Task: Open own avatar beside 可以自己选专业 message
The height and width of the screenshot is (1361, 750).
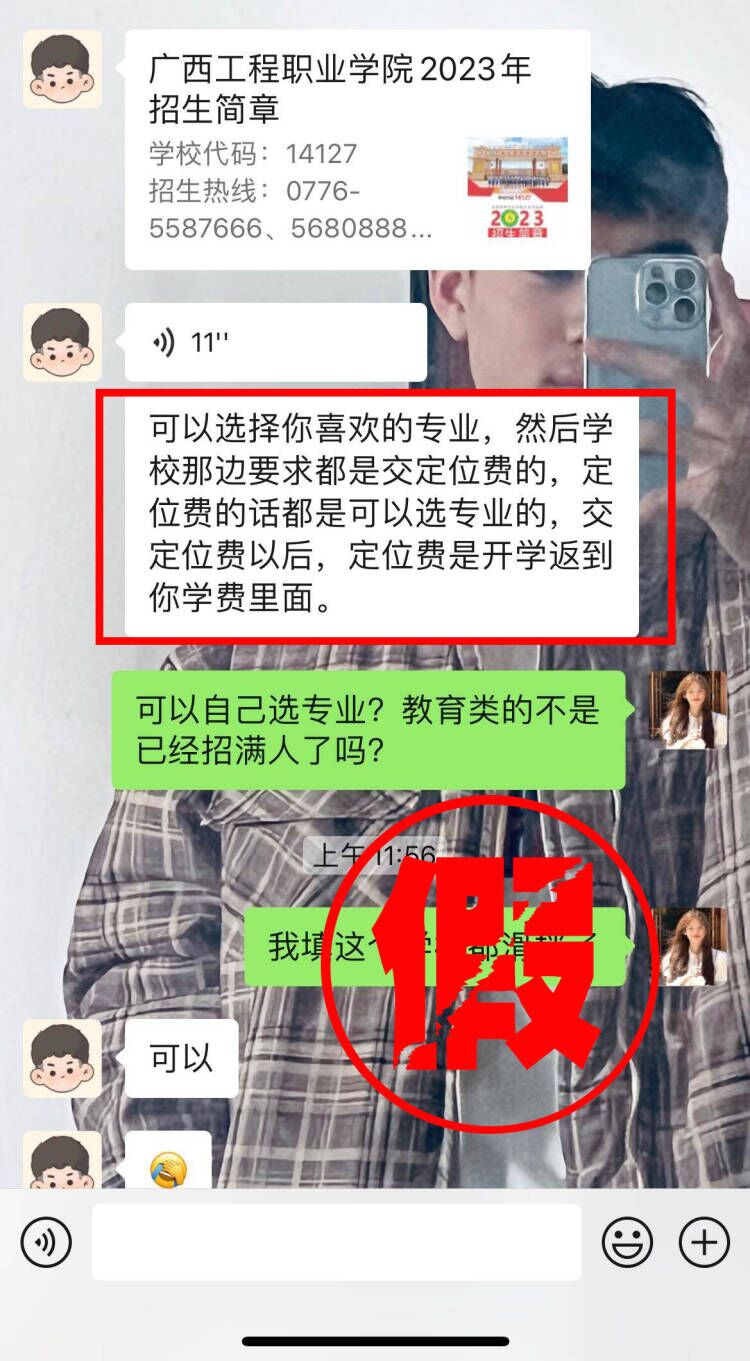Action: pyautogui.click(x=688, y=709)
